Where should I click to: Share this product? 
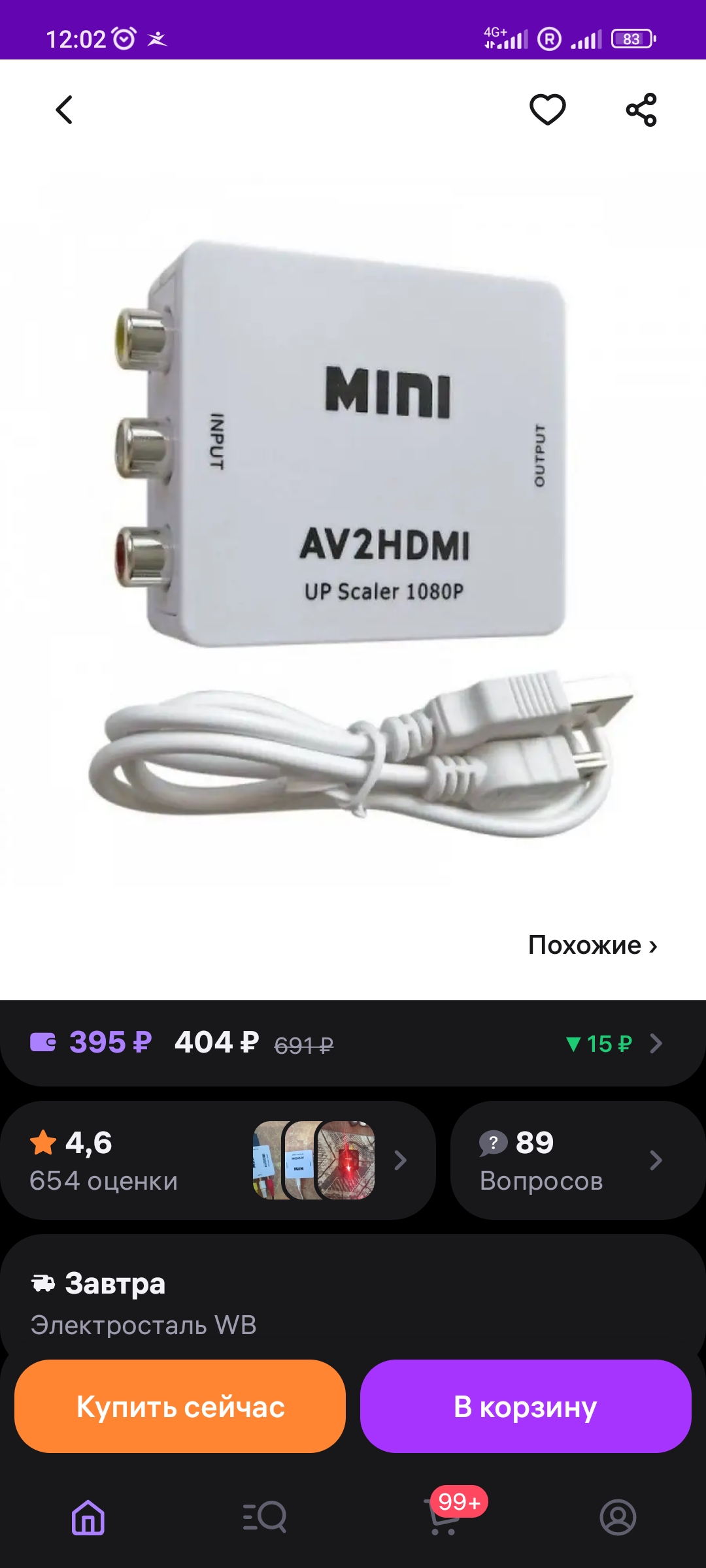pos(641,110)
